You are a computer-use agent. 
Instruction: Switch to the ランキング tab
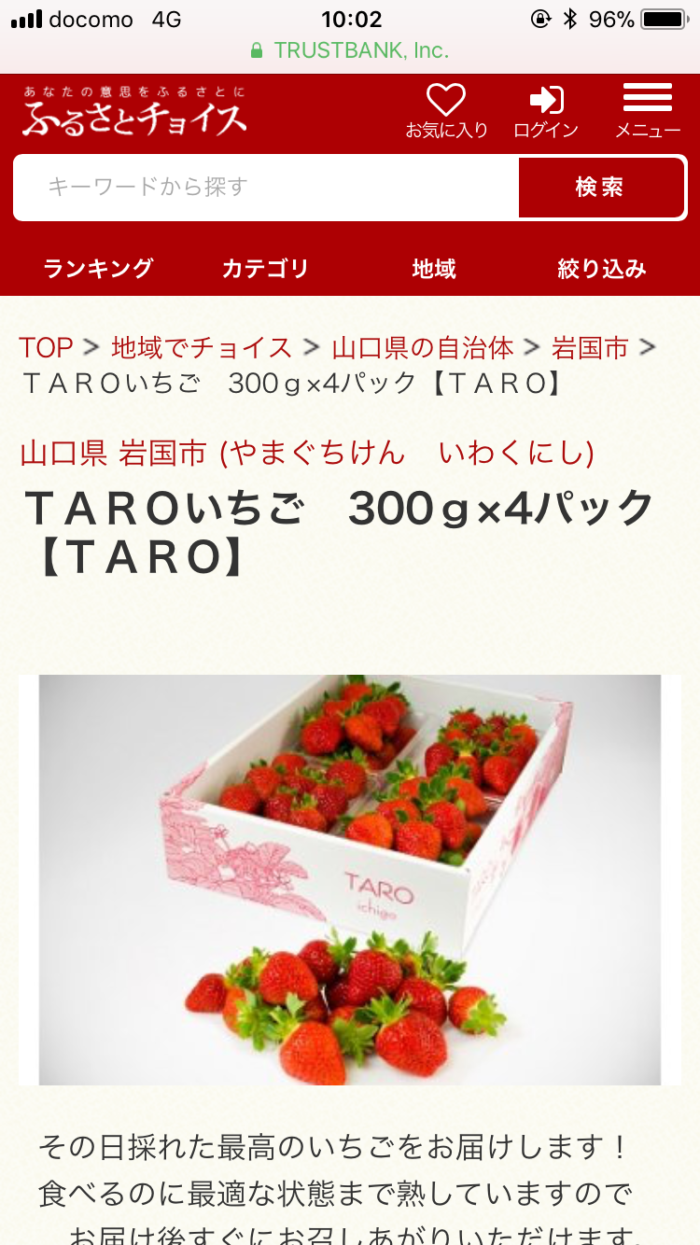coord(98,268)
